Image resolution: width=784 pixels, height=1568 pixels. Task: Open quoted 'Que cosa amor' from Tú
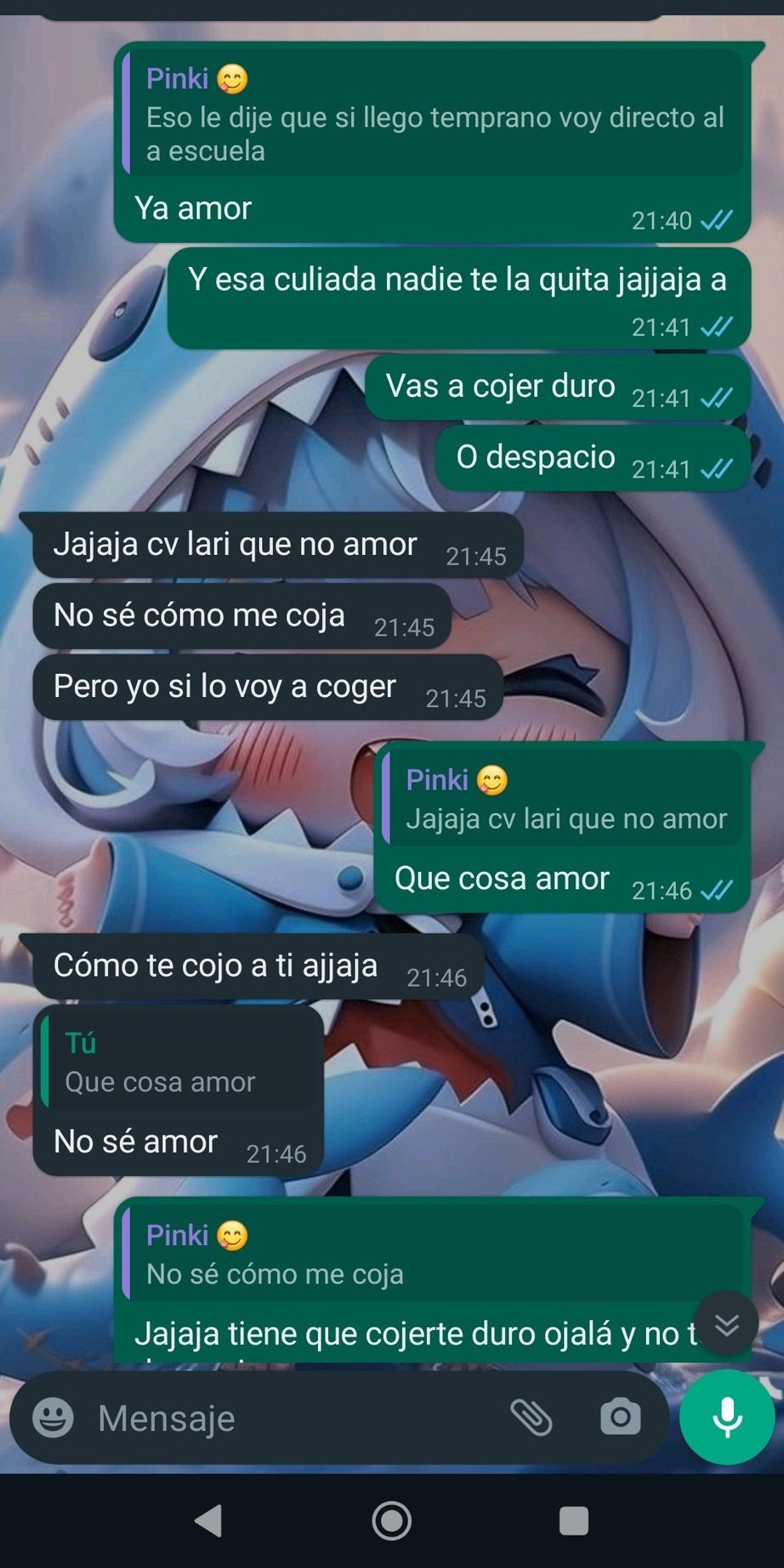pyautogui.click(x=177, y=1062)
